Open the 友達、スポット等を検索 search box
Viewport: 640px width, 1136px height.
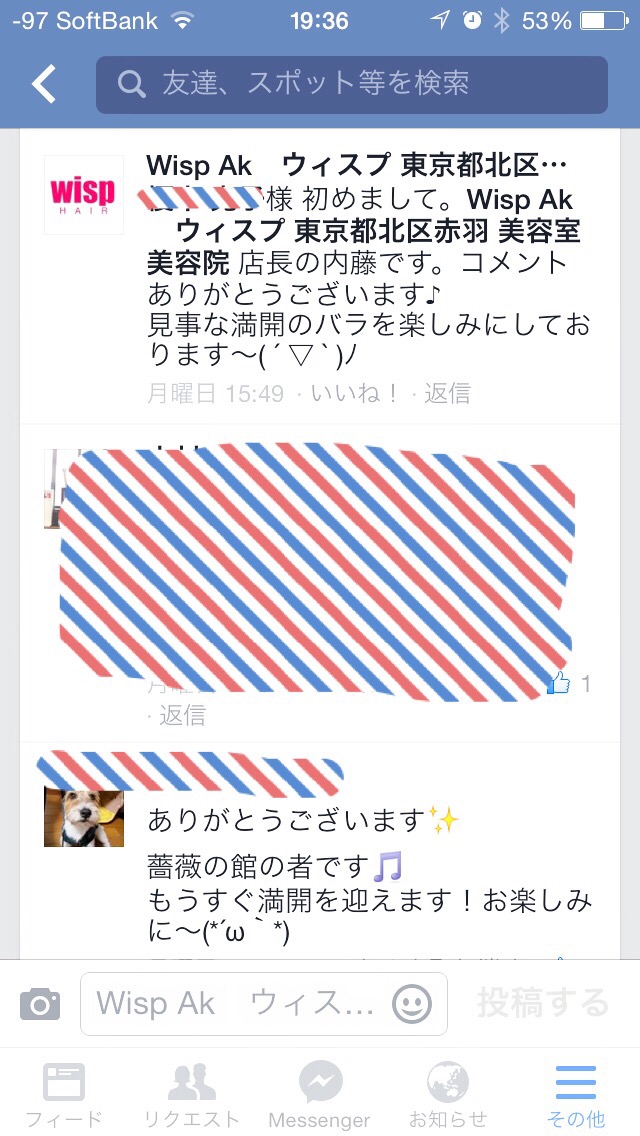click(351, 85)
